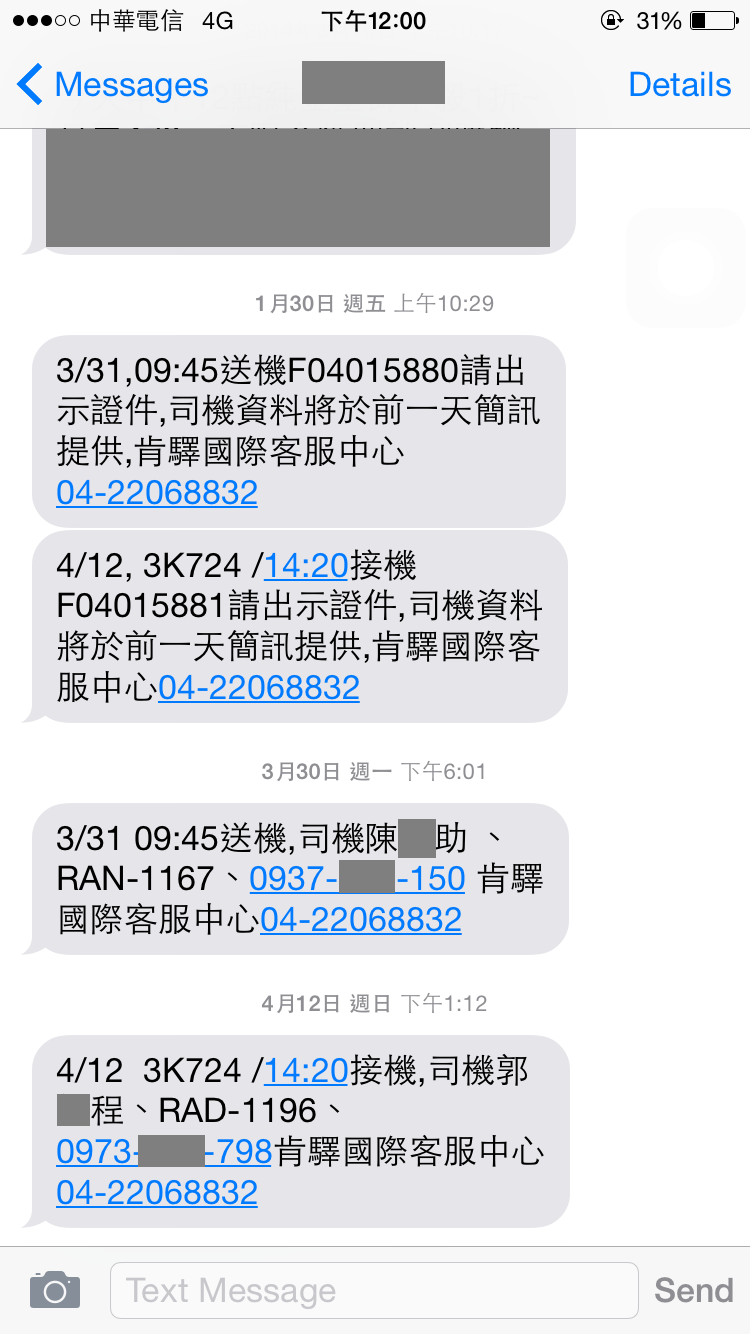The width and height of the screenshot is (750, 1334).
Task: Tap the camera icon to attach a photo
Action: pos(54,1290)
